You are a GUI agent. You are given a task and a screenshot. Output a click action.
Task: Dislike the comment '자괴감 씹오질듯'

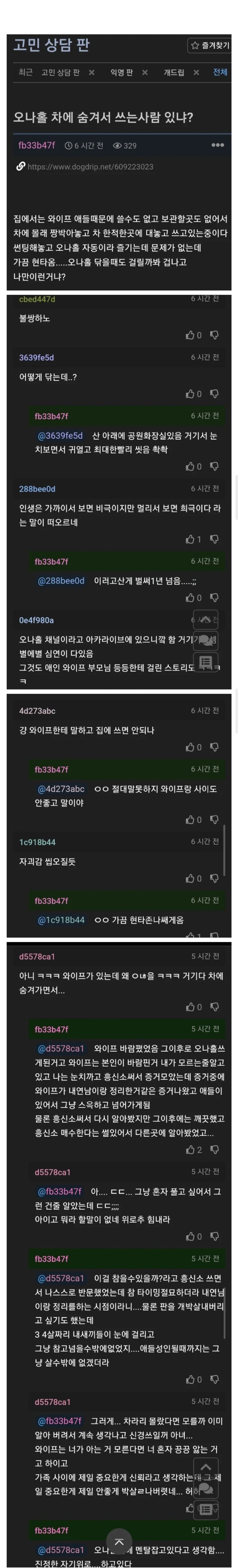(214, 878)
